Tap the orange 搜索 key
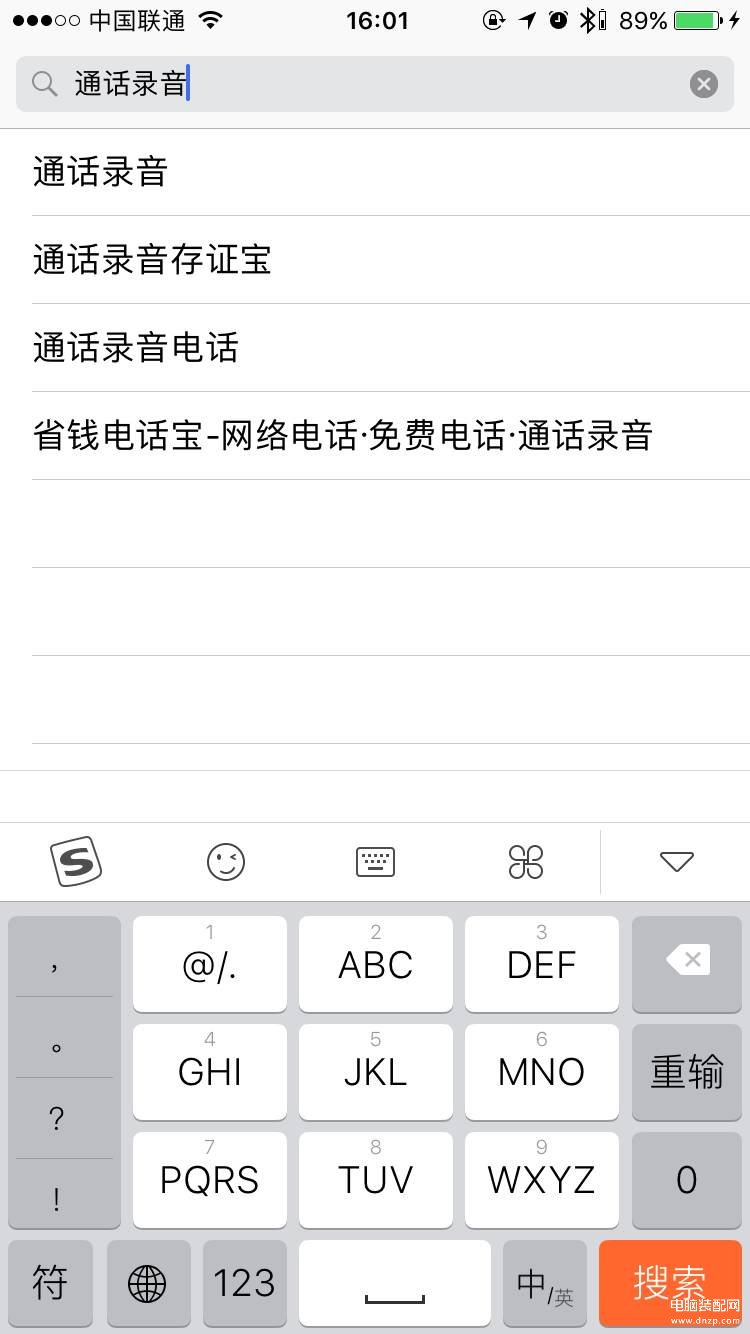750x1334 pixels. tap(670, 1283)
